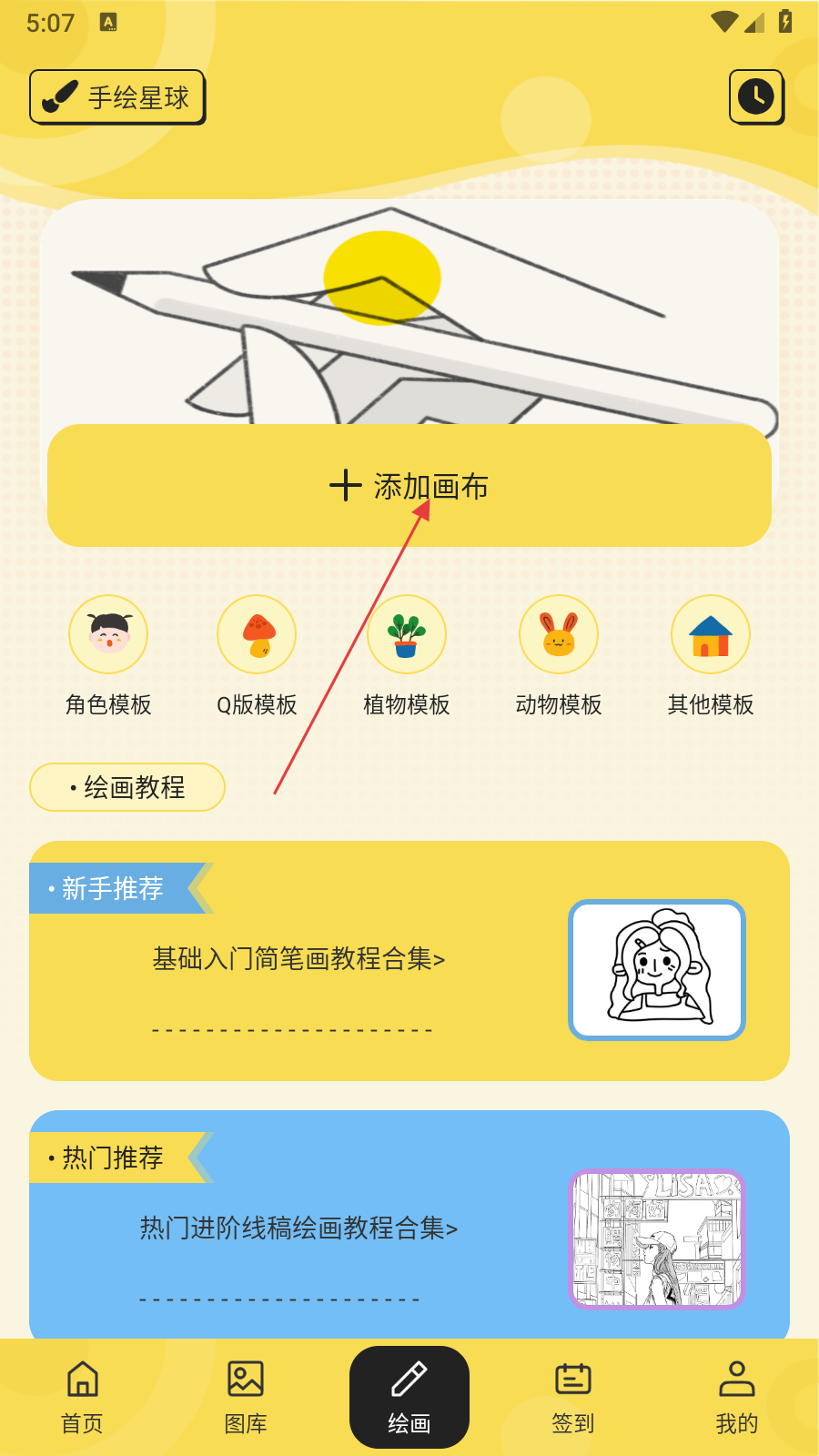Tap the 添加画布 add canvas button
This screenshot has height=1456, width=819.
click(409, 486)
